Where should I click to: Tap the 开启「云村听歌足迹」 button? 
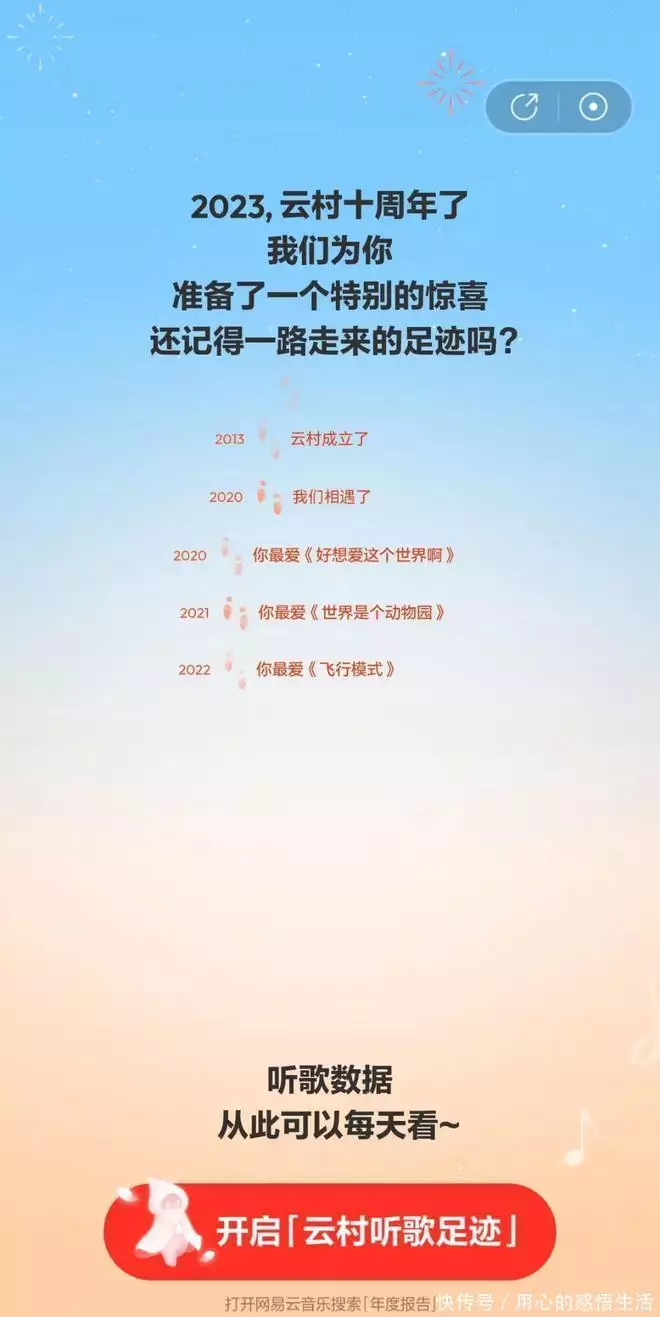click(x=330, y=1231)
